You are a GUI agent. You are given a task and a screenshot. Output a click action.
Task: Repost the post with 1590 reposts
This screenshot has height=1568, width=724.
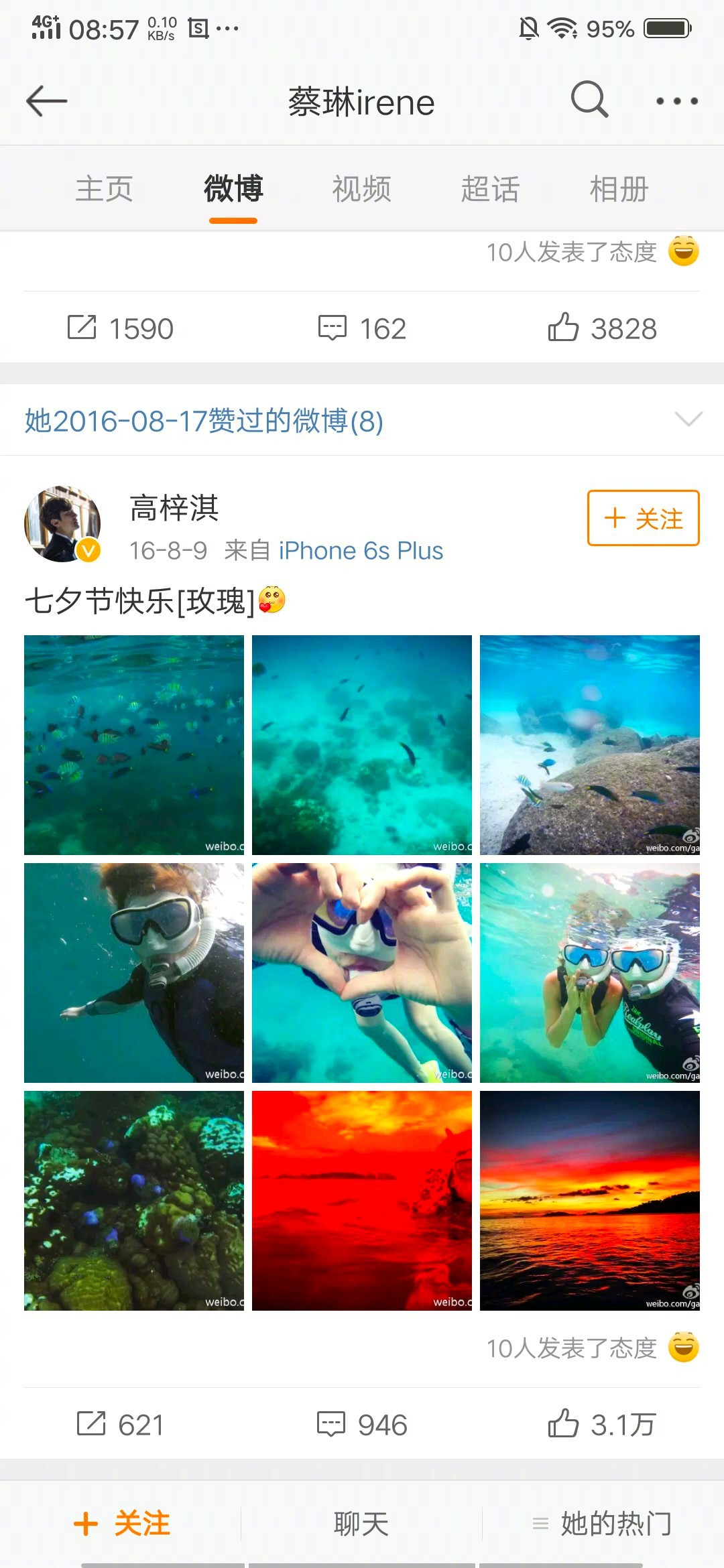coord(121,328)
